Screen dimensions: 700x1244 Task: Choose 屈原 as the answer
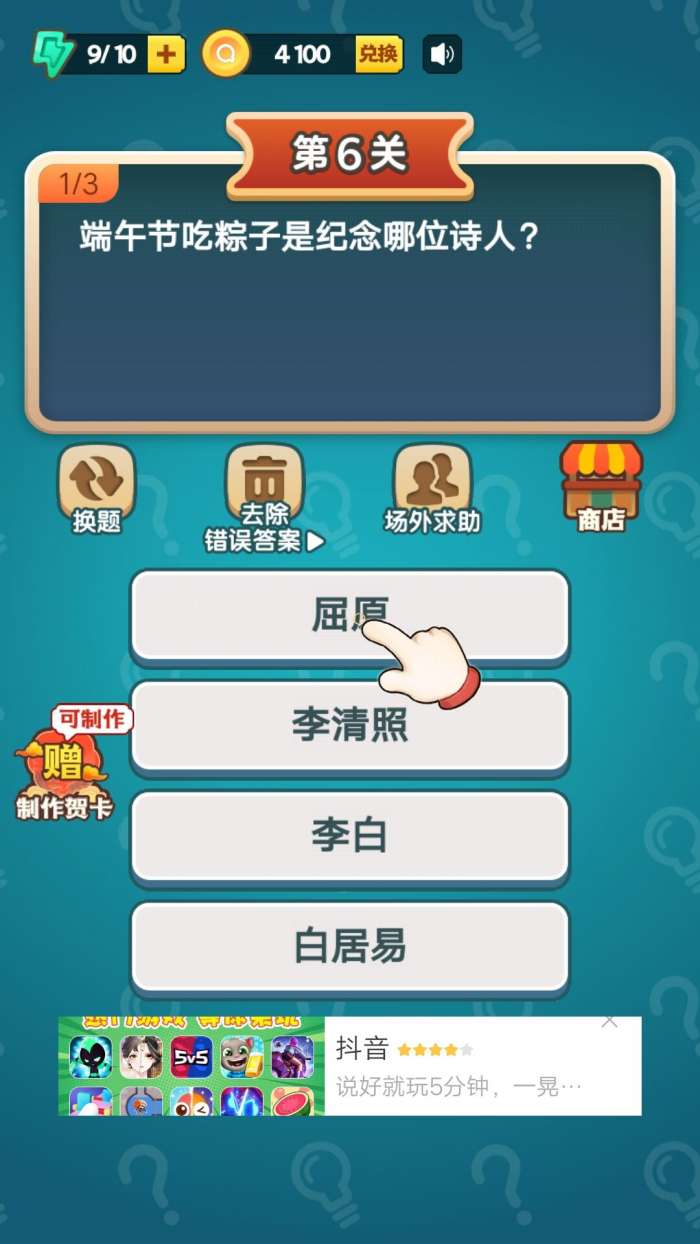click(x=350, y=616)
